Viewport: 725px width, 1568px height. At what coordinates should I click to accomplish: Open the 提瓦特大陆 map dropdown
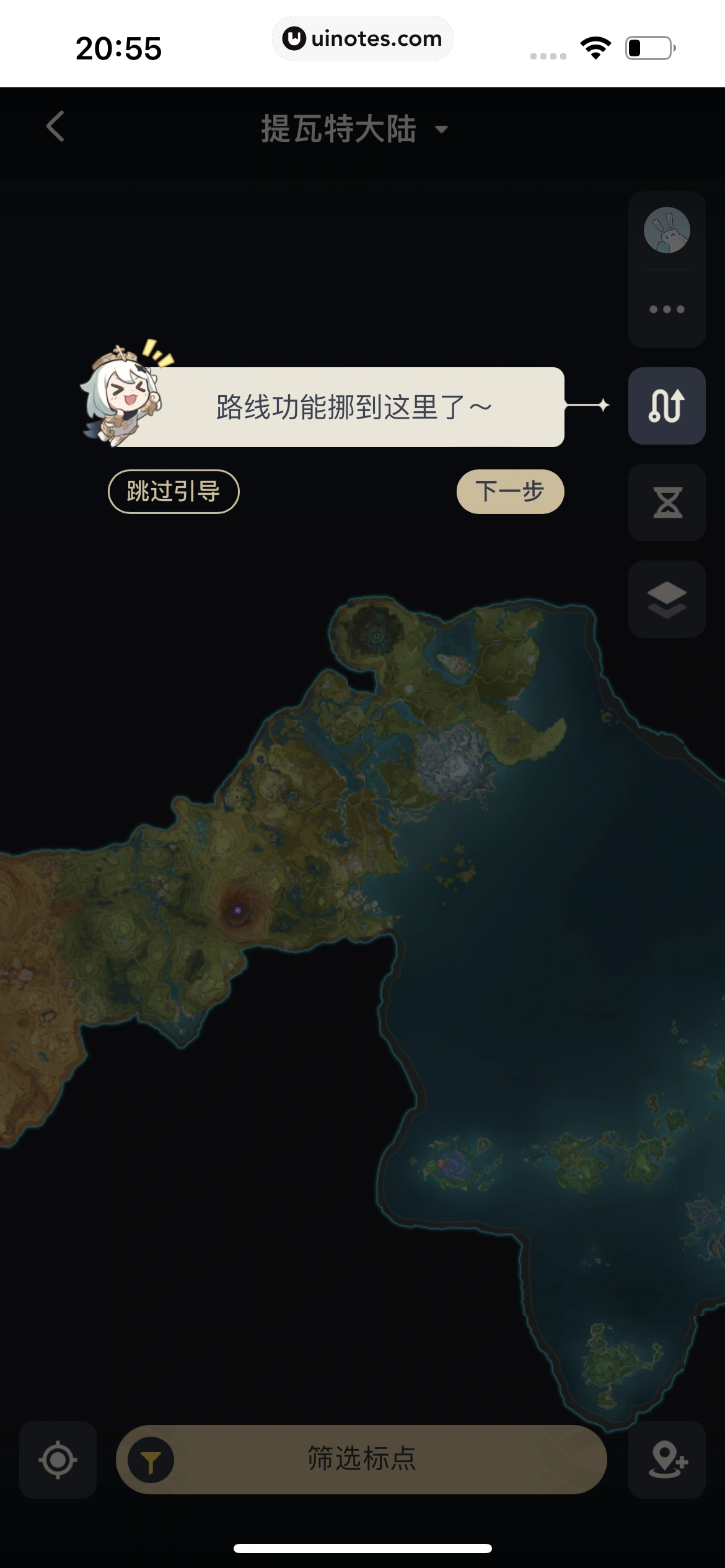point(353,129)
